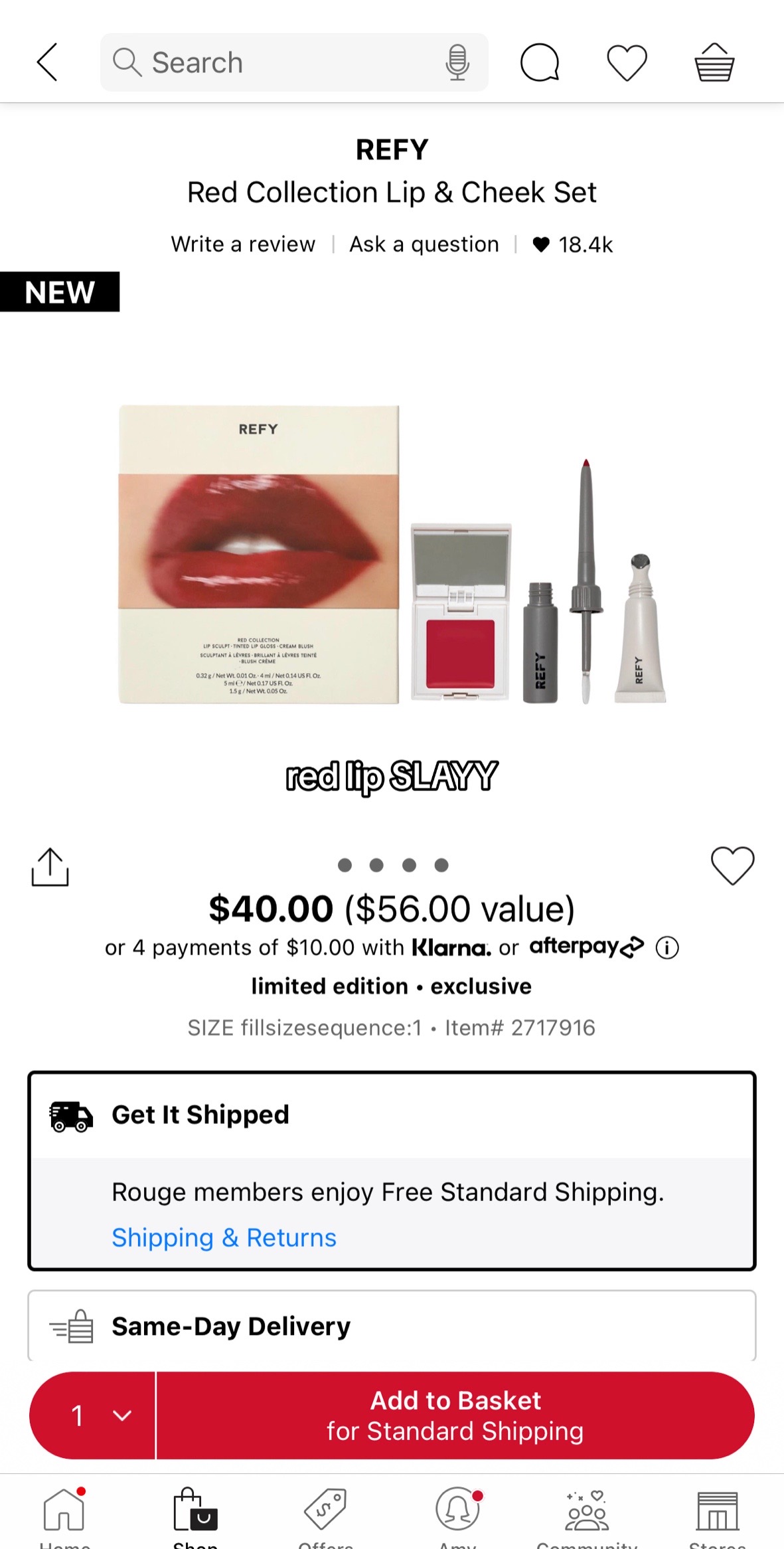Start voice search with the microphone
The width and height of the screenshot is (784, 1549).
pos(457,62)
